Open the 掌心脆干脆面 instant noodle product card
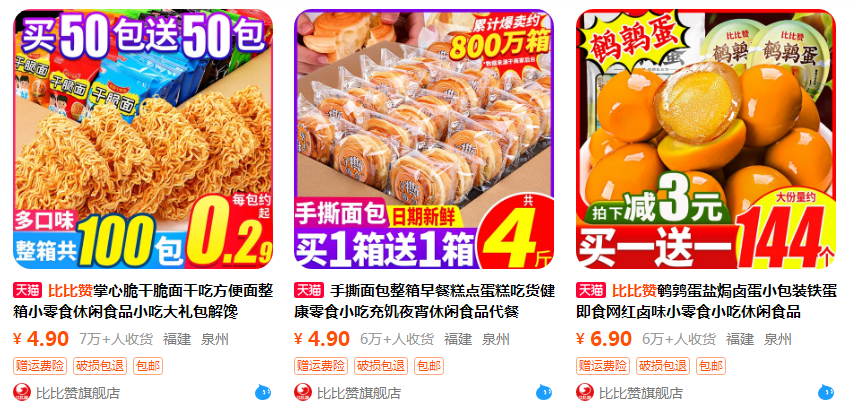The image size is (854, 419). (143, 140)
